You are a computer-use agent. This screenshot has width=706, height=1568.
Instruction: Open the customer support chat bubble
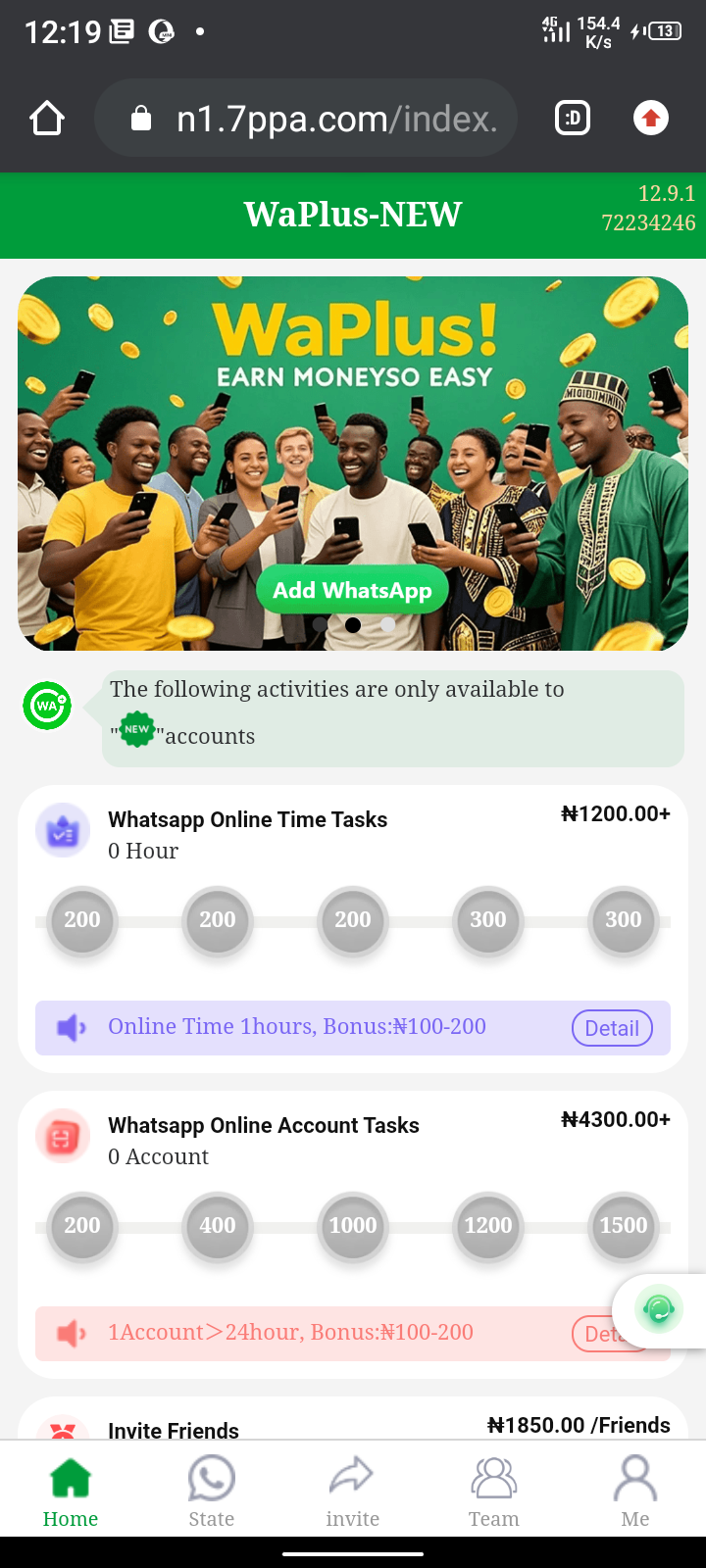coord(658,1309)
